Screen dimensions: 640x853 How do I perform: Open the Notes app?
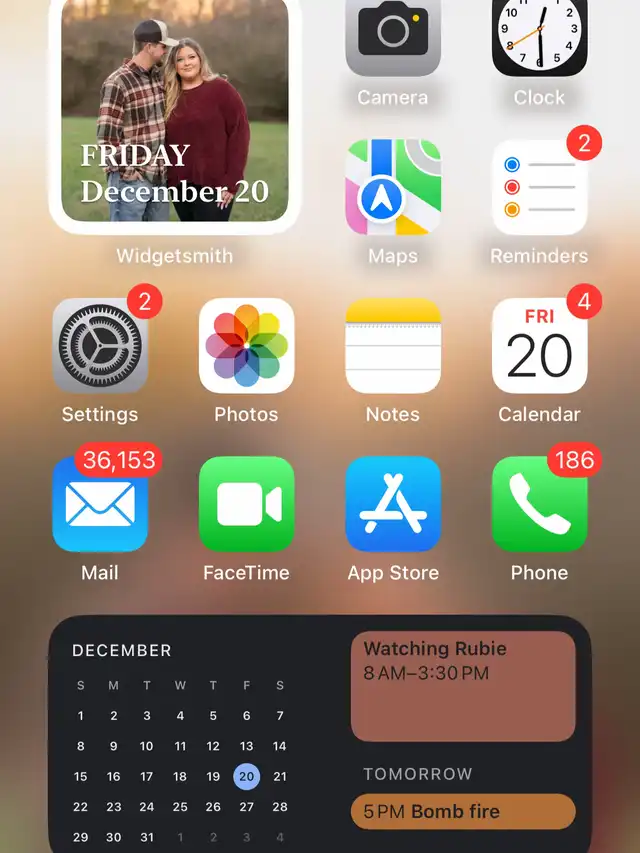click(393, 346)
